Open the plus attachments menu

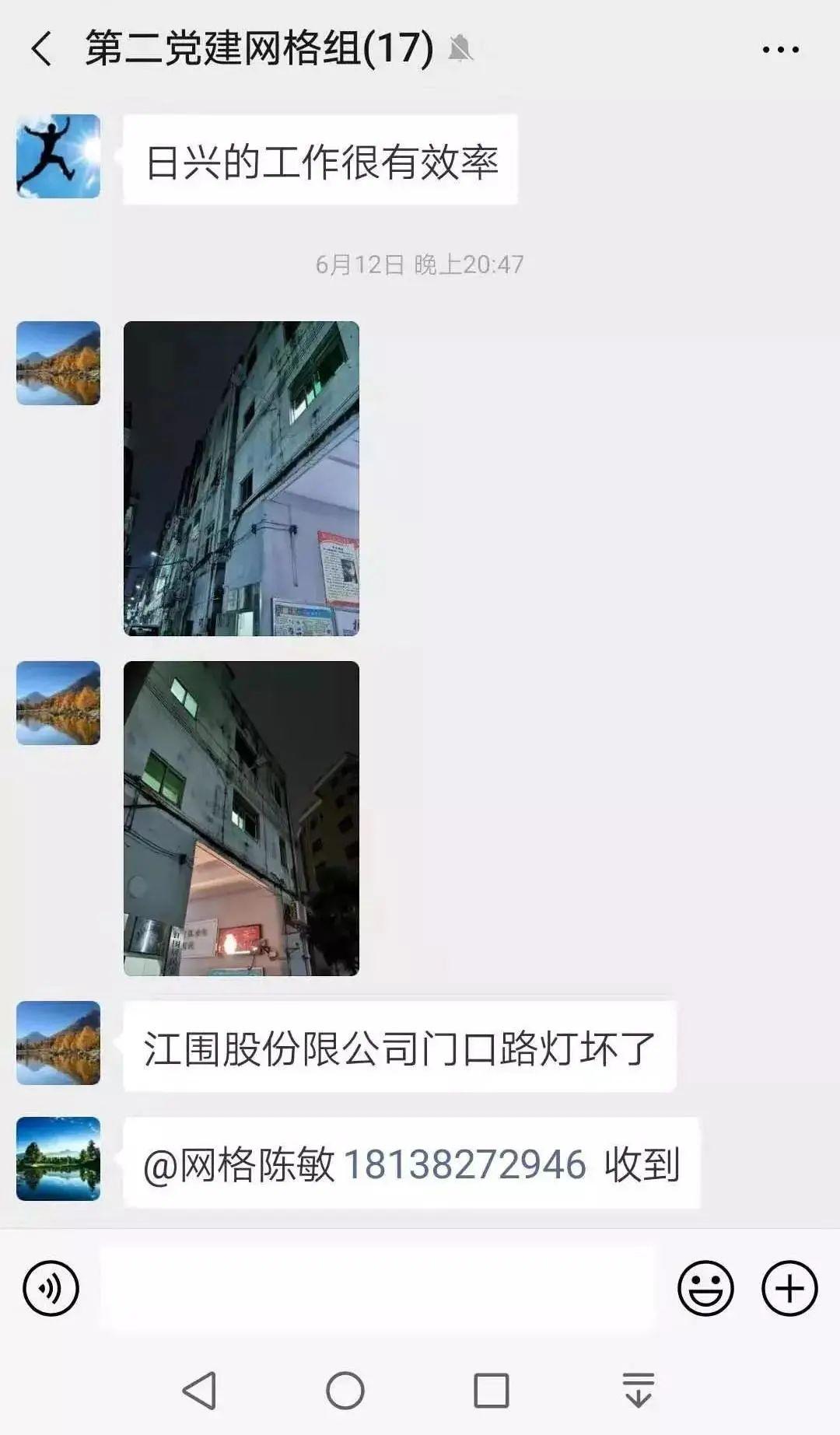(789, 1289)
